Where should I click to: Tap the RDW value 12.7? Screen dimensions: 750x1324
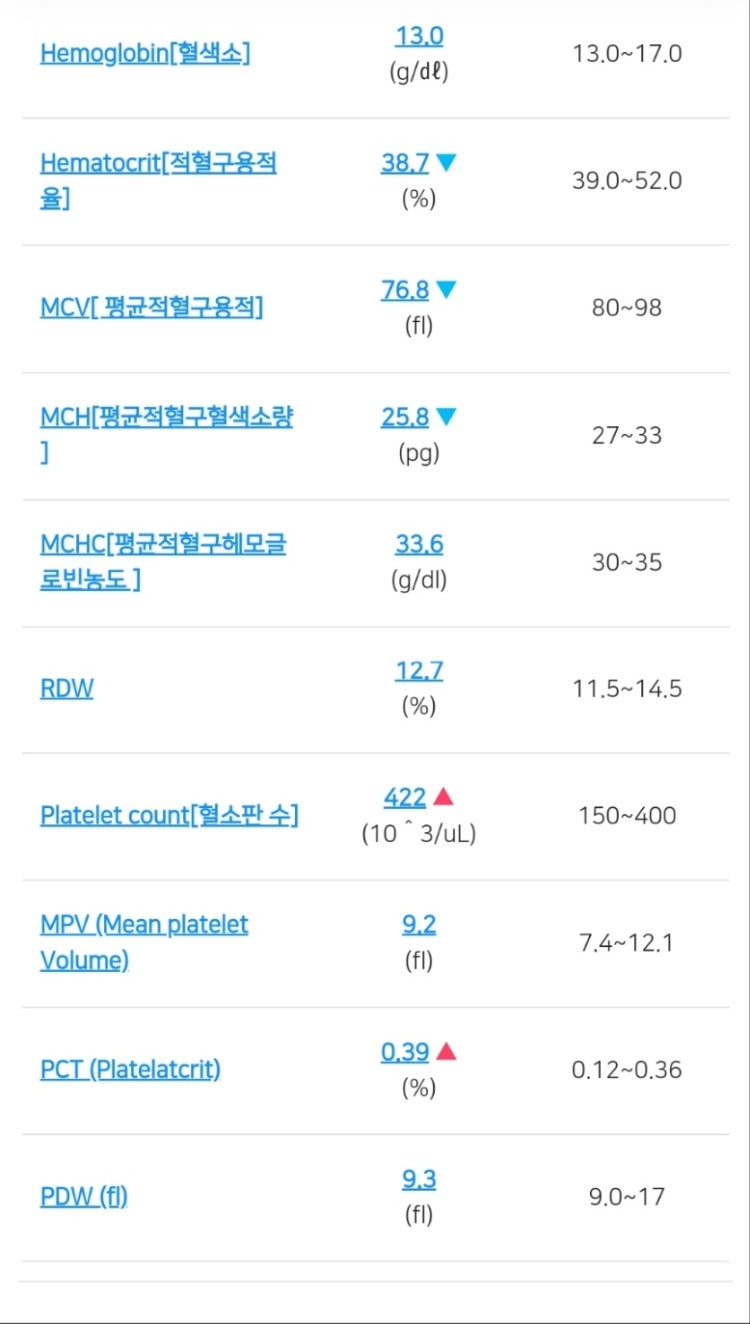pos(419,671)
